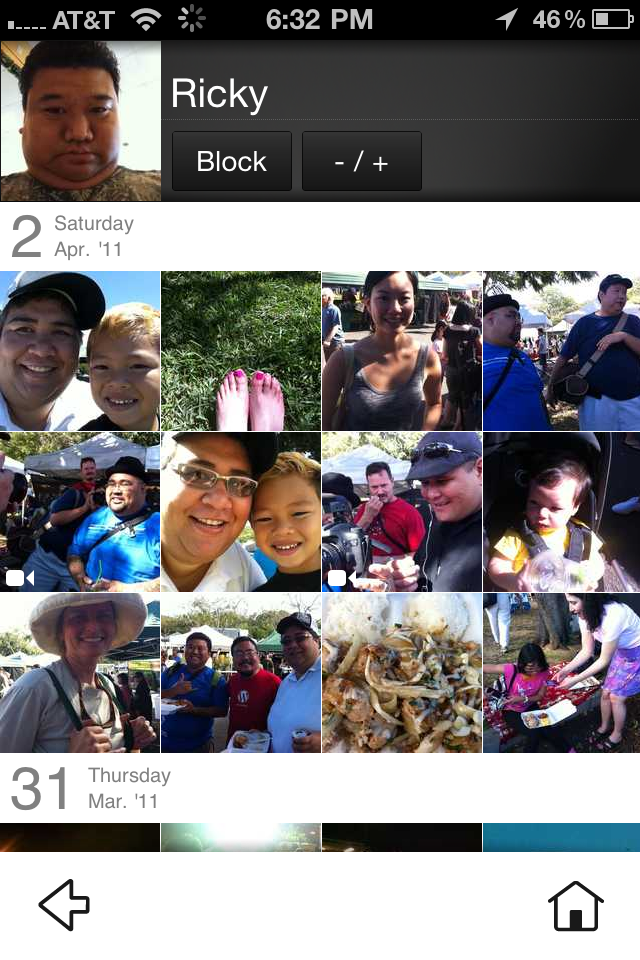This screenshot has width=640, height=960.
Task: Open photo of woman in straw hat
Action: click(x=80, y=673)
